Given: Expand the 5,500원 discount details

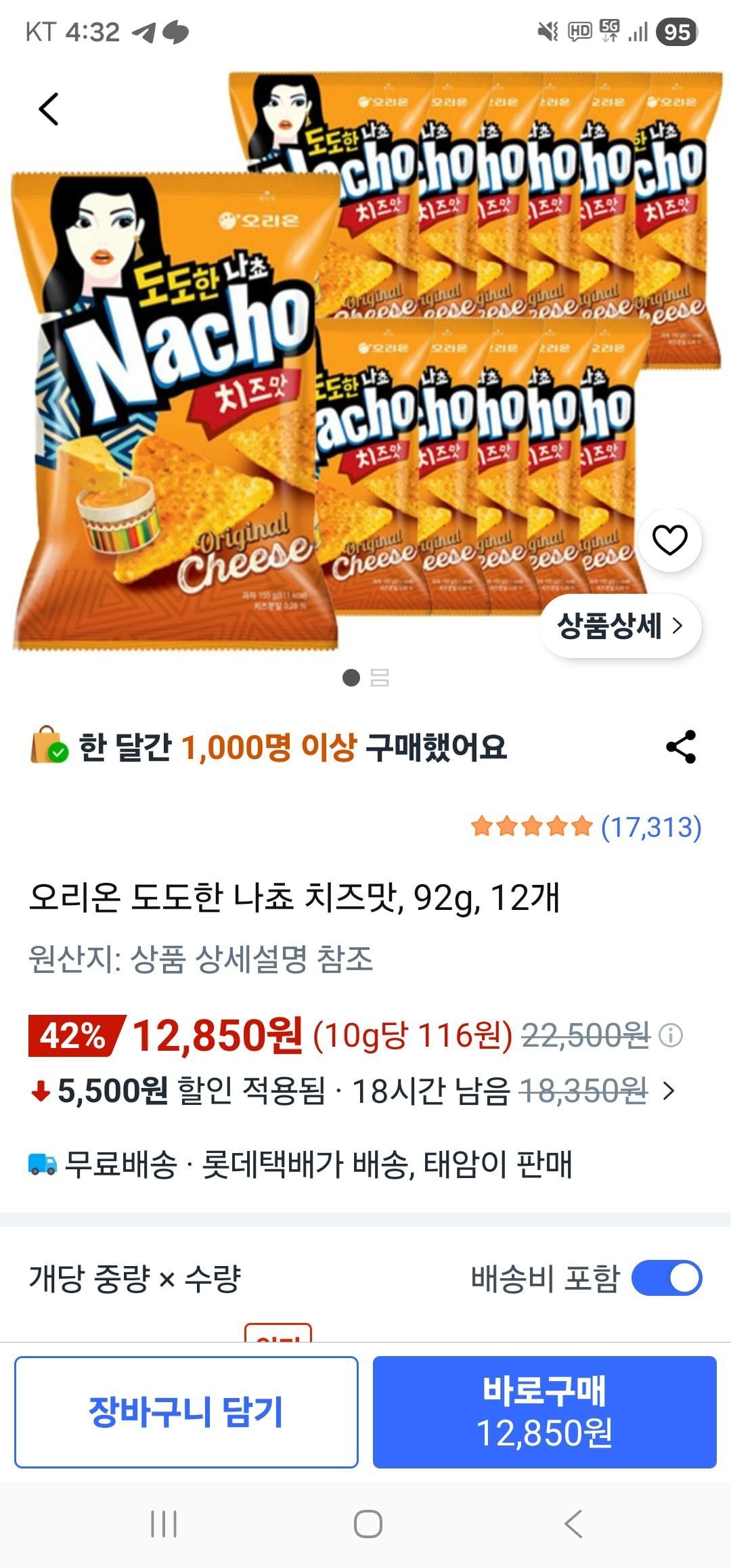Looking at the screenshot, I should click(x=669, y=1091).
